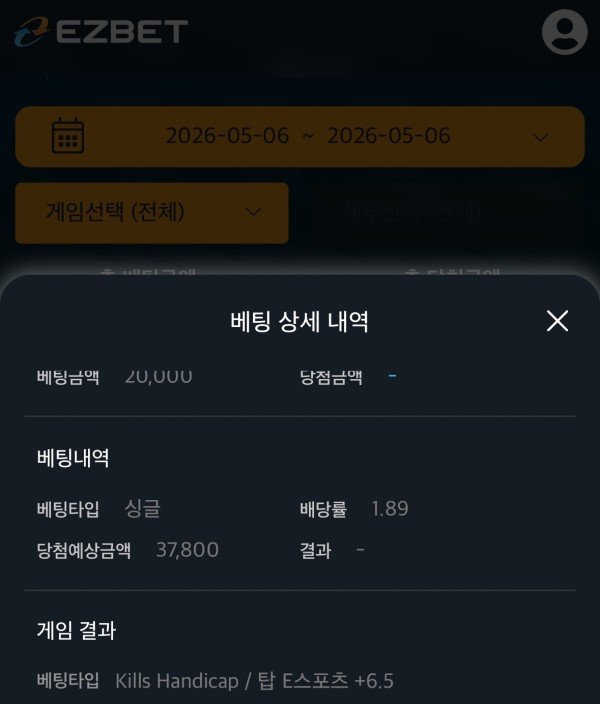Close the 베팅 상세 내역 sheet
The width and height of the screenshot is (600, 704).
point(557,321)
